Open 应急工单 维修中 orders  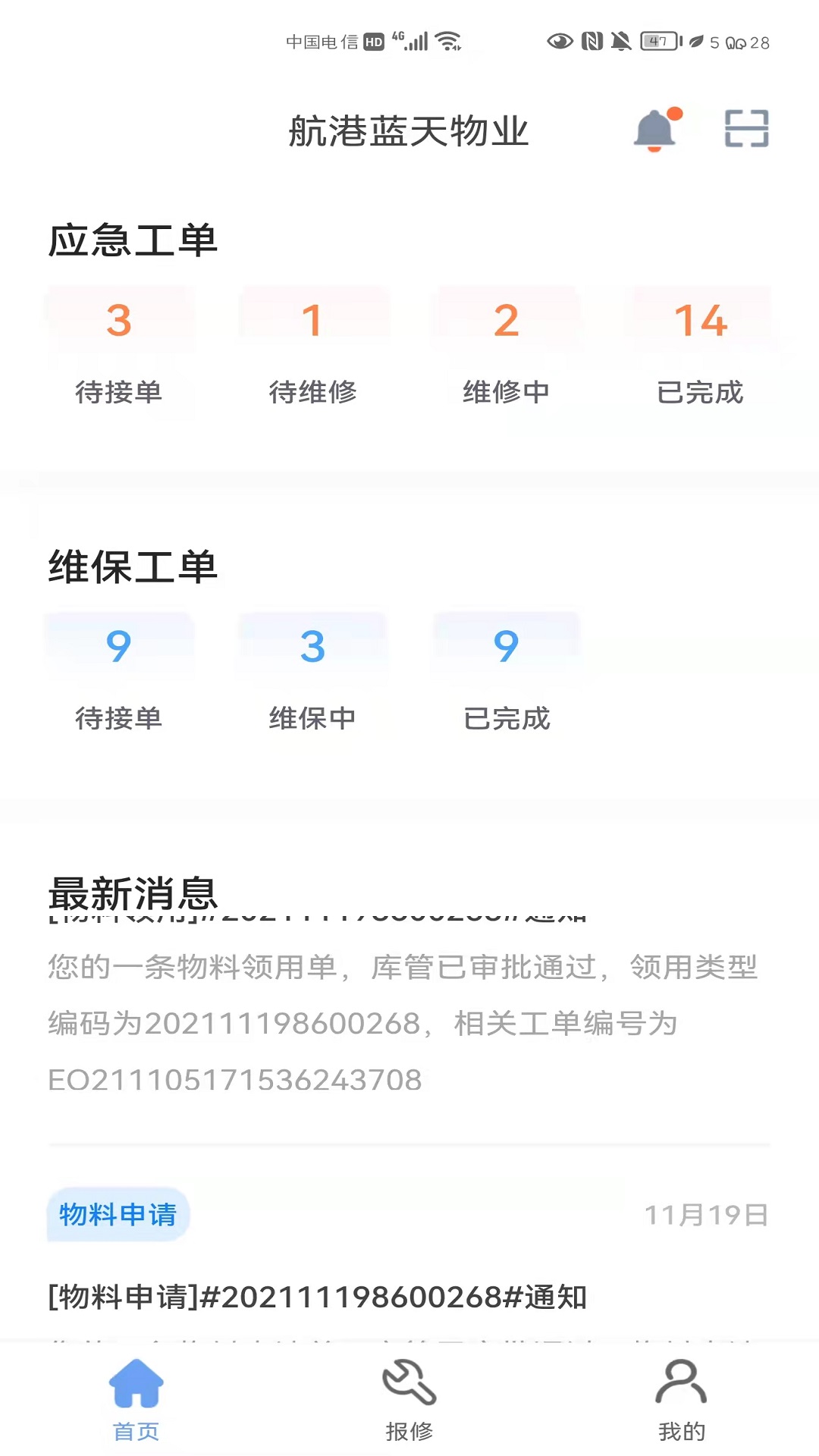click(x=507, y=350)
